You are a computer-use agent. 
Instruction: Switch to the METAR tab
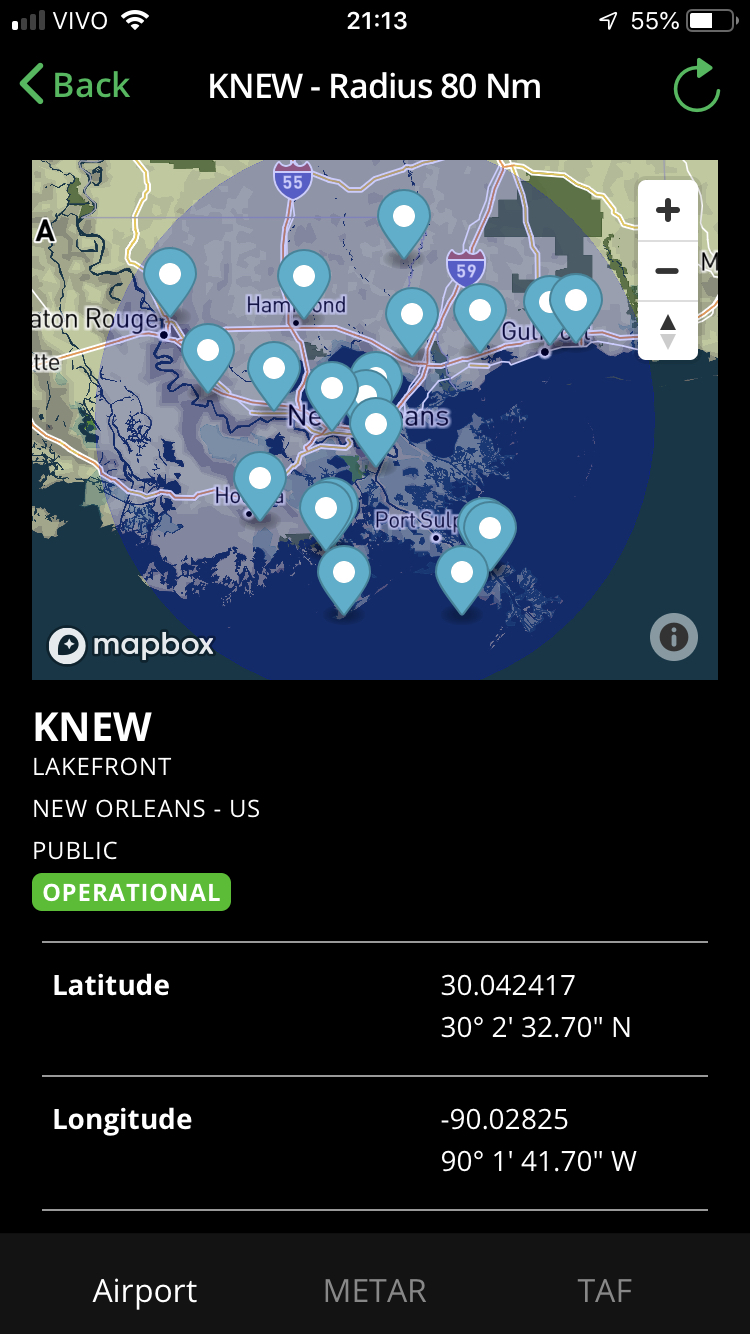375,1290
